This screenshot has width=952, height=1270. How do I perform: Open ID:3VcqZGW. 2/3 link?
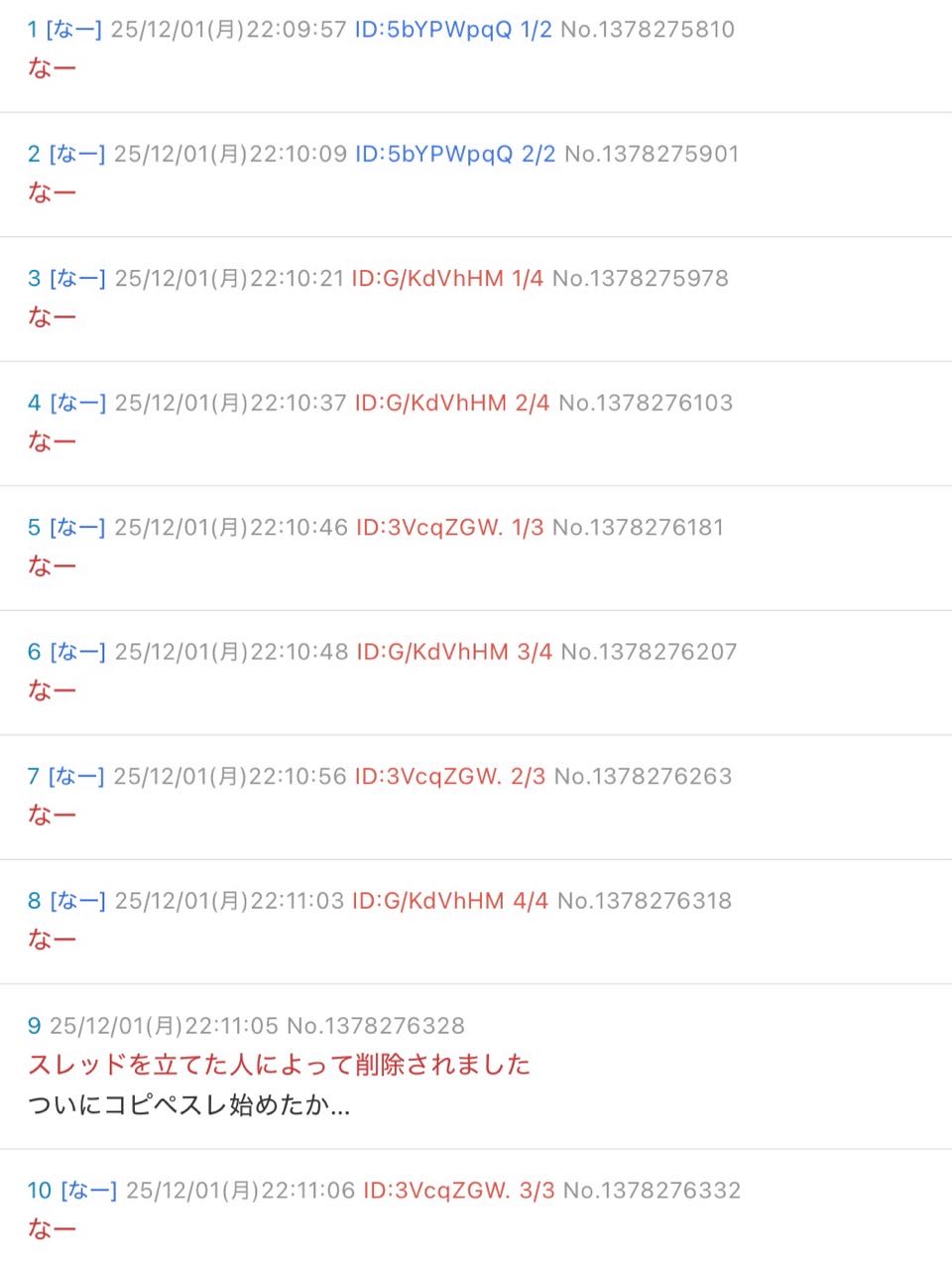(x=449, y=777)
